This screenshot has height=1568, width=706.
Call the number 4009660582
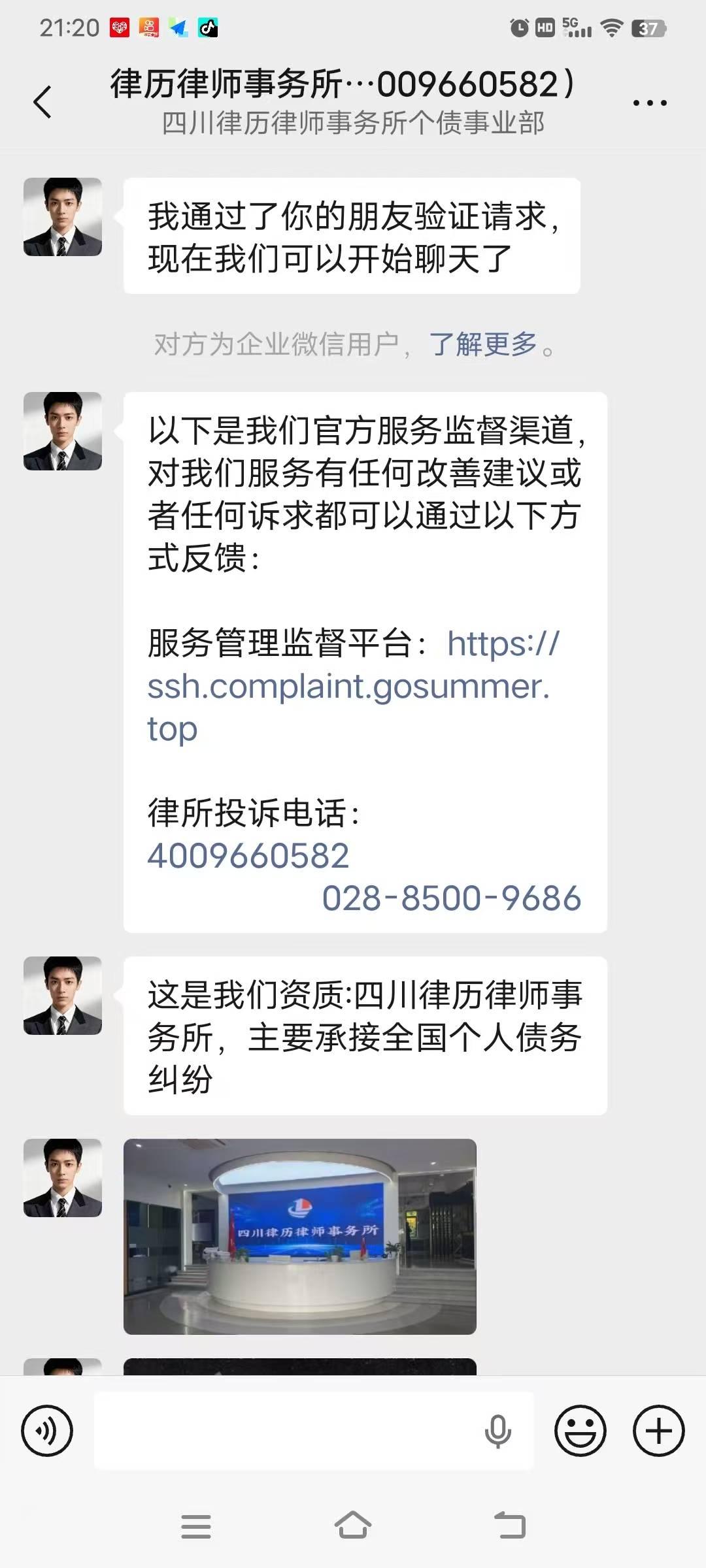(248, 856)
